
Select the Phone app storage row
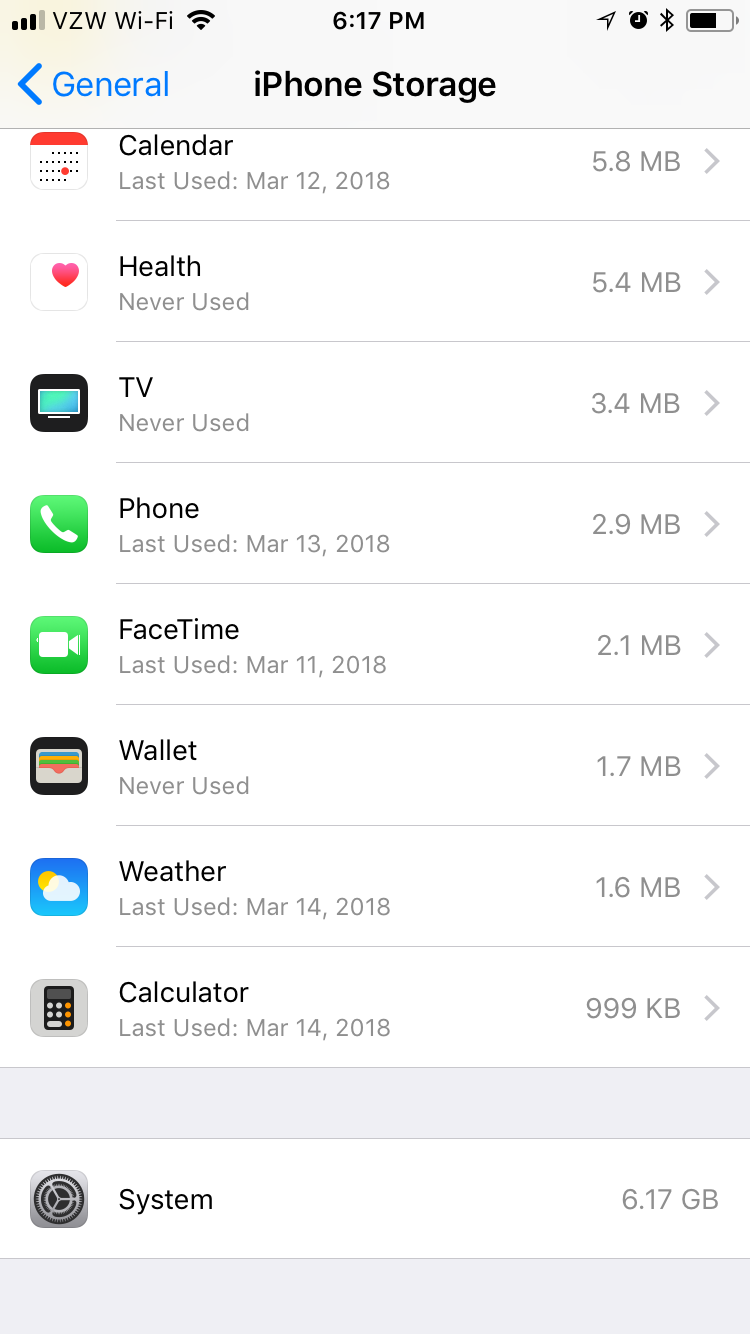(x=375, y=525)
